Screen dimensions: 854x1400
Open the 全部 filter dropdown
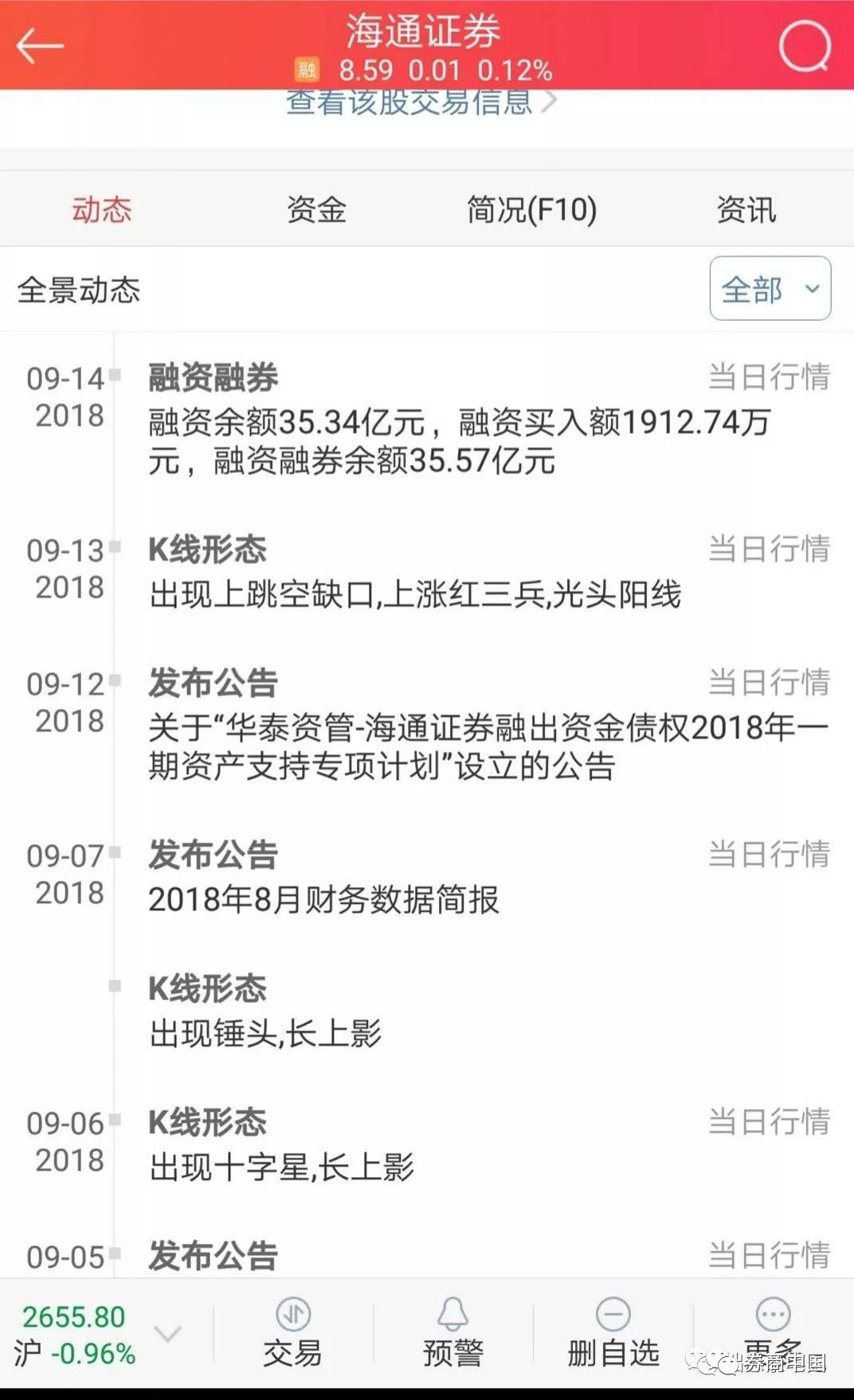(x=769, y=290)
